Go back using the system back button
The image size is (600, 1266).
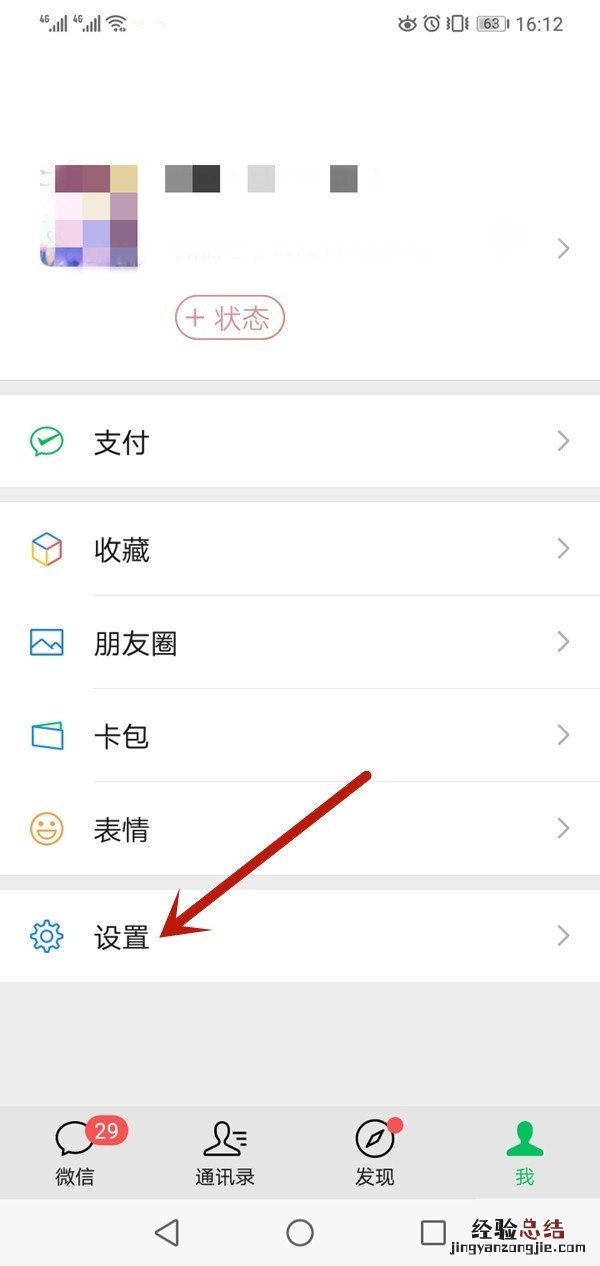click(167, 1232)
